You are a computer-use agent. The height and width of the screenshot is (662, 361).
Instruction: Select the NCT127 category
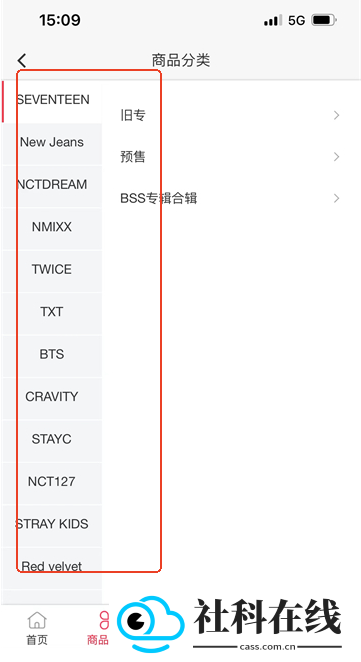point(52,483)
